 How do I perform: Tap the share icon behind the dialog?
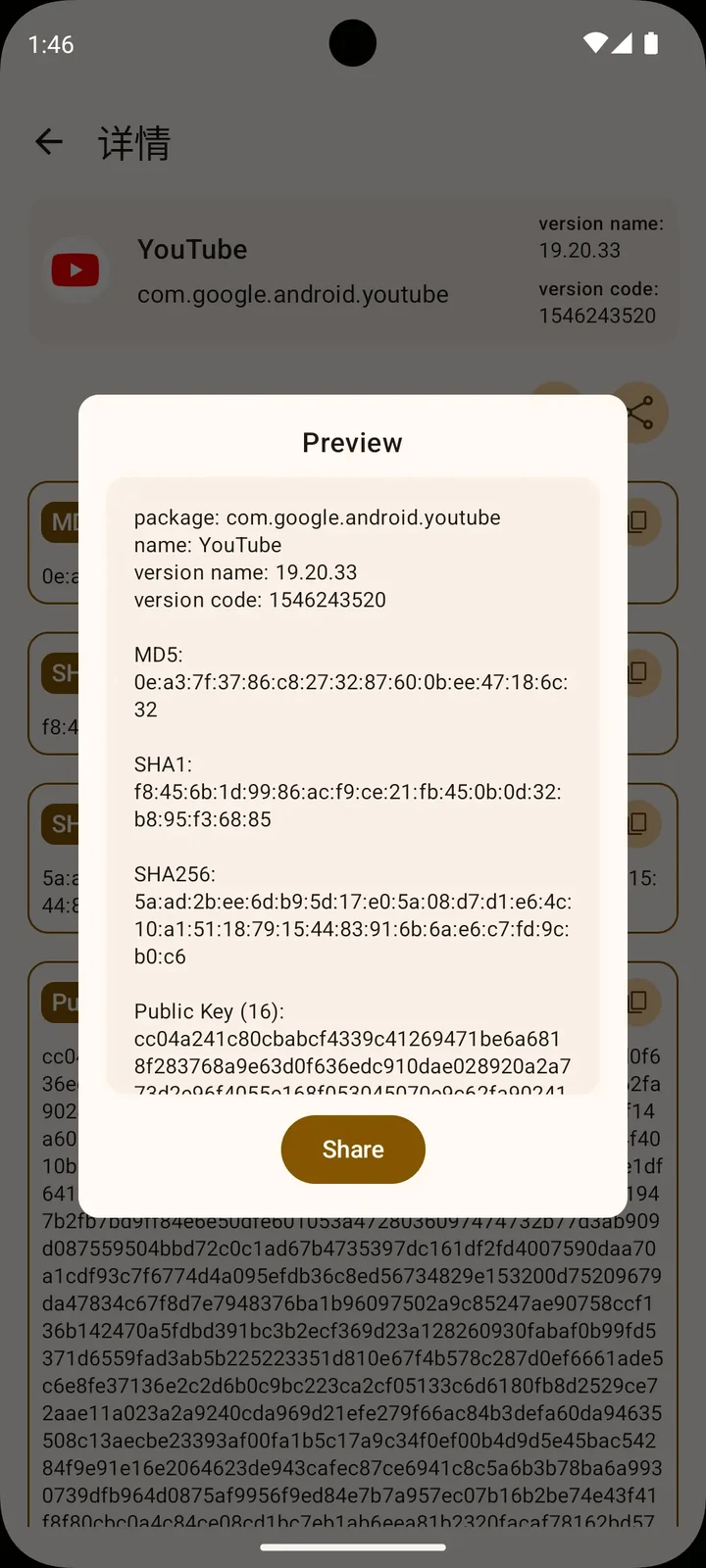[640, 413]
